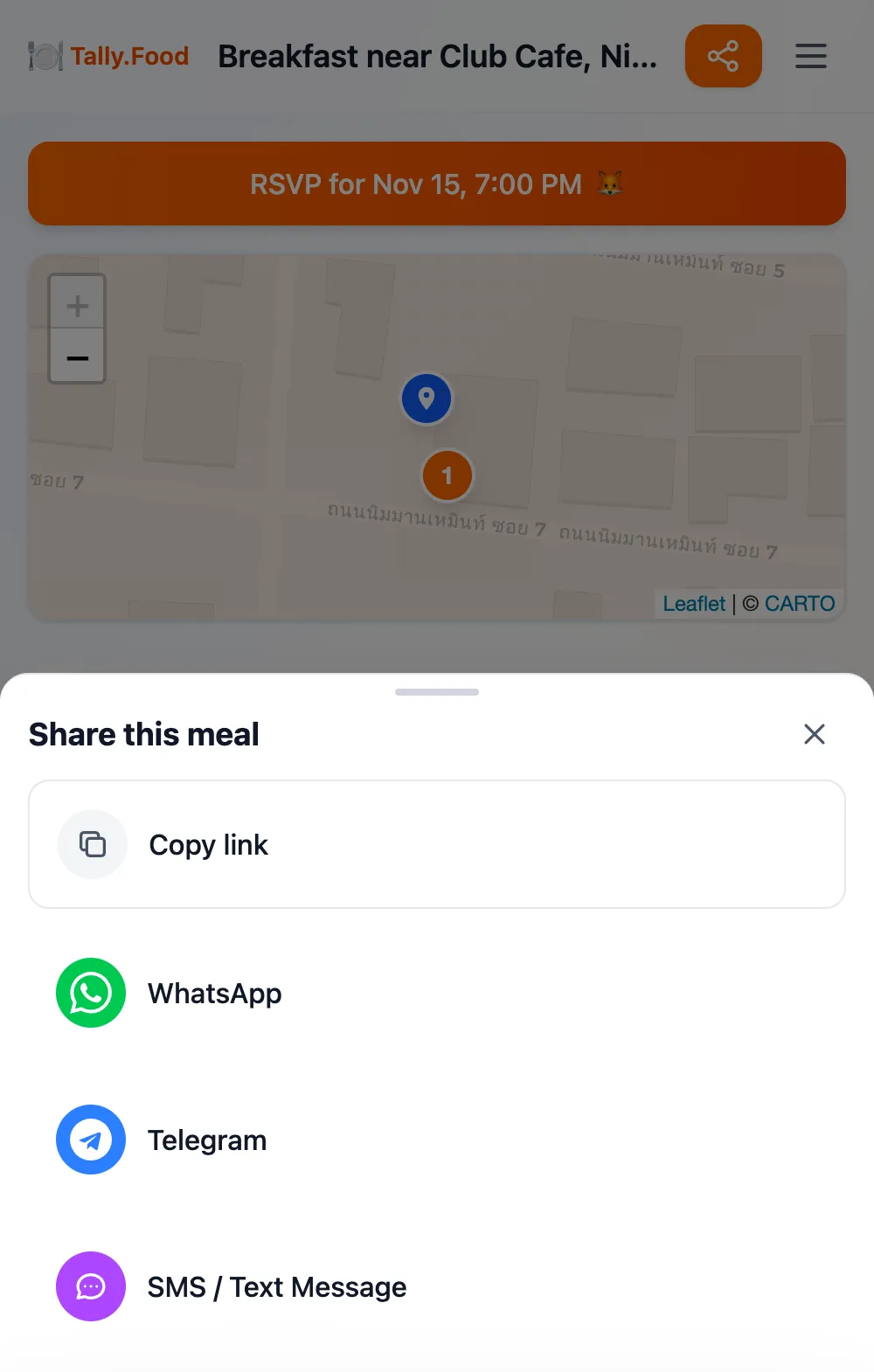The height and width of the screenshot is (1372, 874).
Task: Go to Tally.Food home logo
Action: (x=108, y=57)
